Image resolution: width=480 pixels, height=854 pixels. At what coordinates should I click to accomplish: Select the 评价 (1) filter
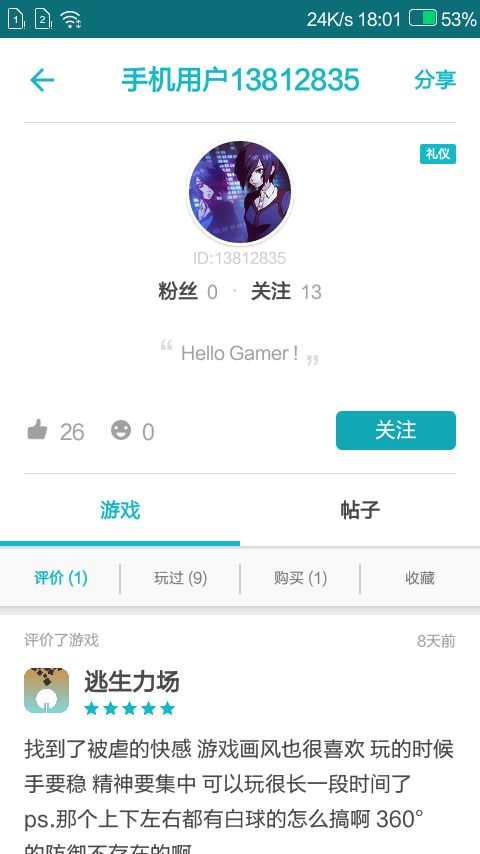click(60, 578)
